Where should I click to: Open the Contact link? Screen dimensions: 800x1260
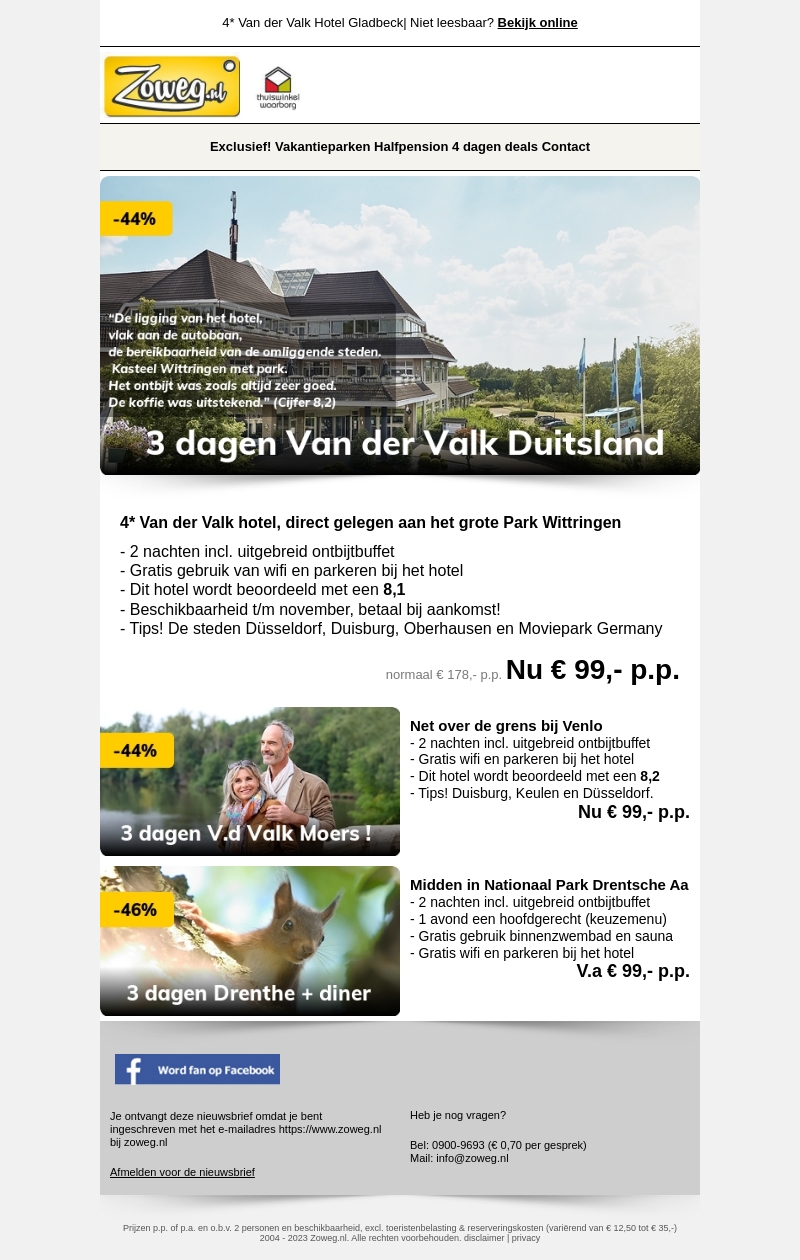(x=566, y=147)
